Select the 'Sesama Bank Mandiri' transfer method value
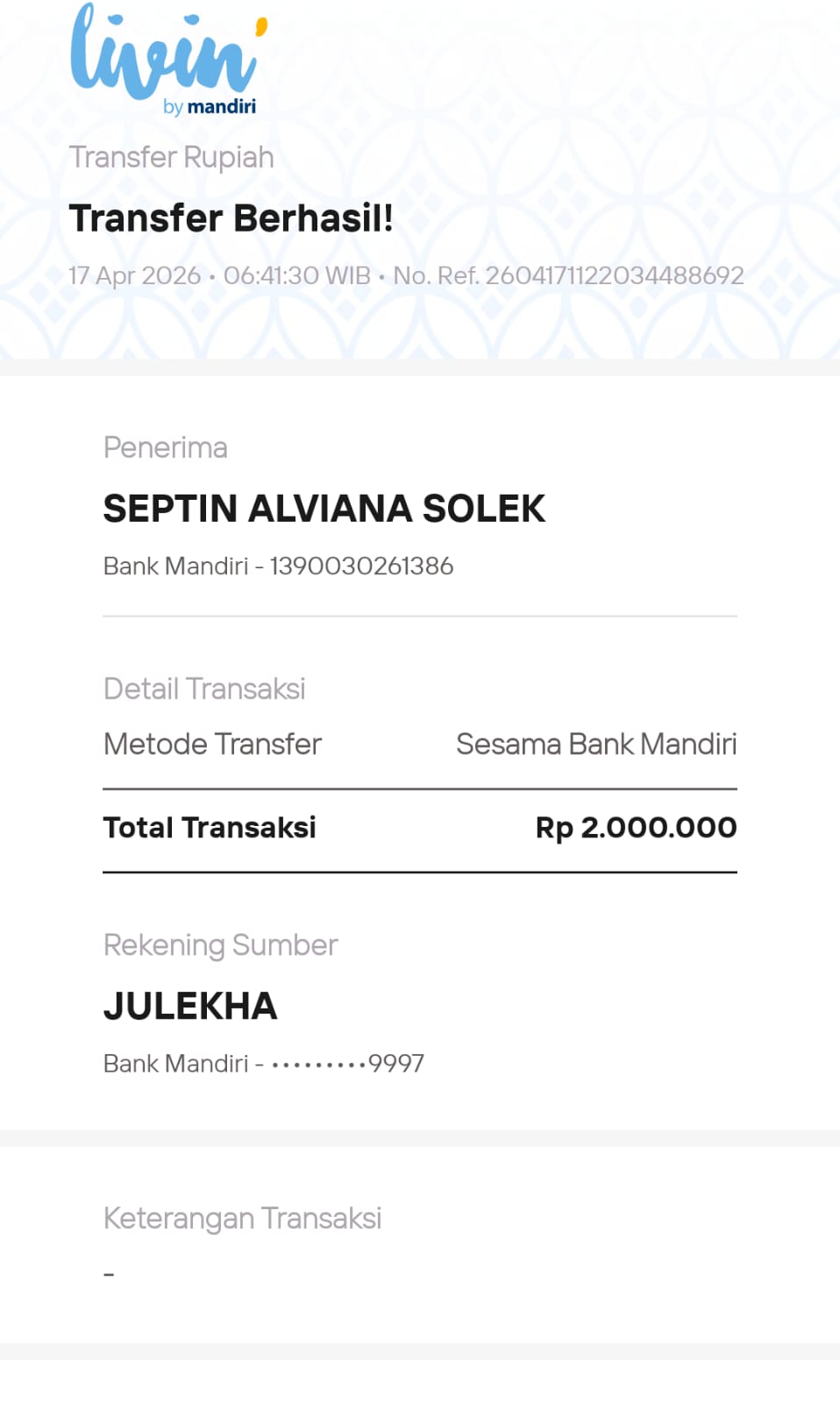The height and width of the screenshot is (1403, 840). point(597,744)
